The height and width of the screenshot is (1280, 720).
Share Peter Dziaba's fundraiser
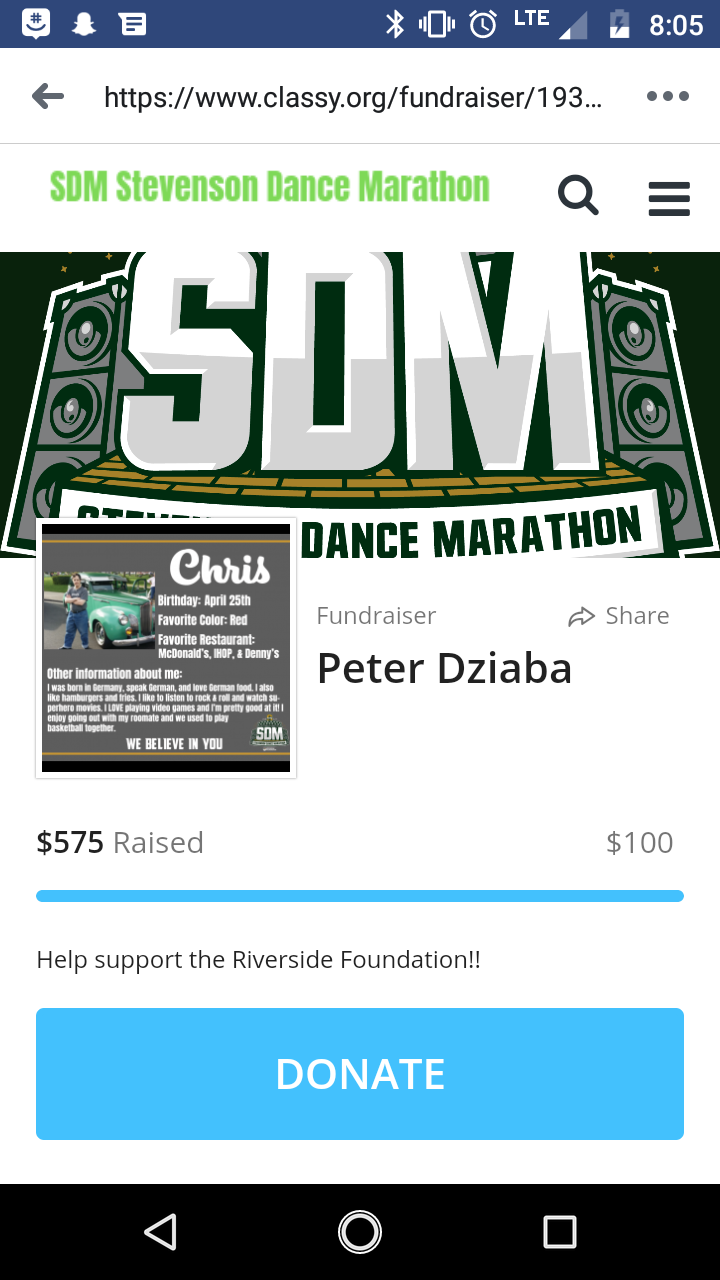619,616
